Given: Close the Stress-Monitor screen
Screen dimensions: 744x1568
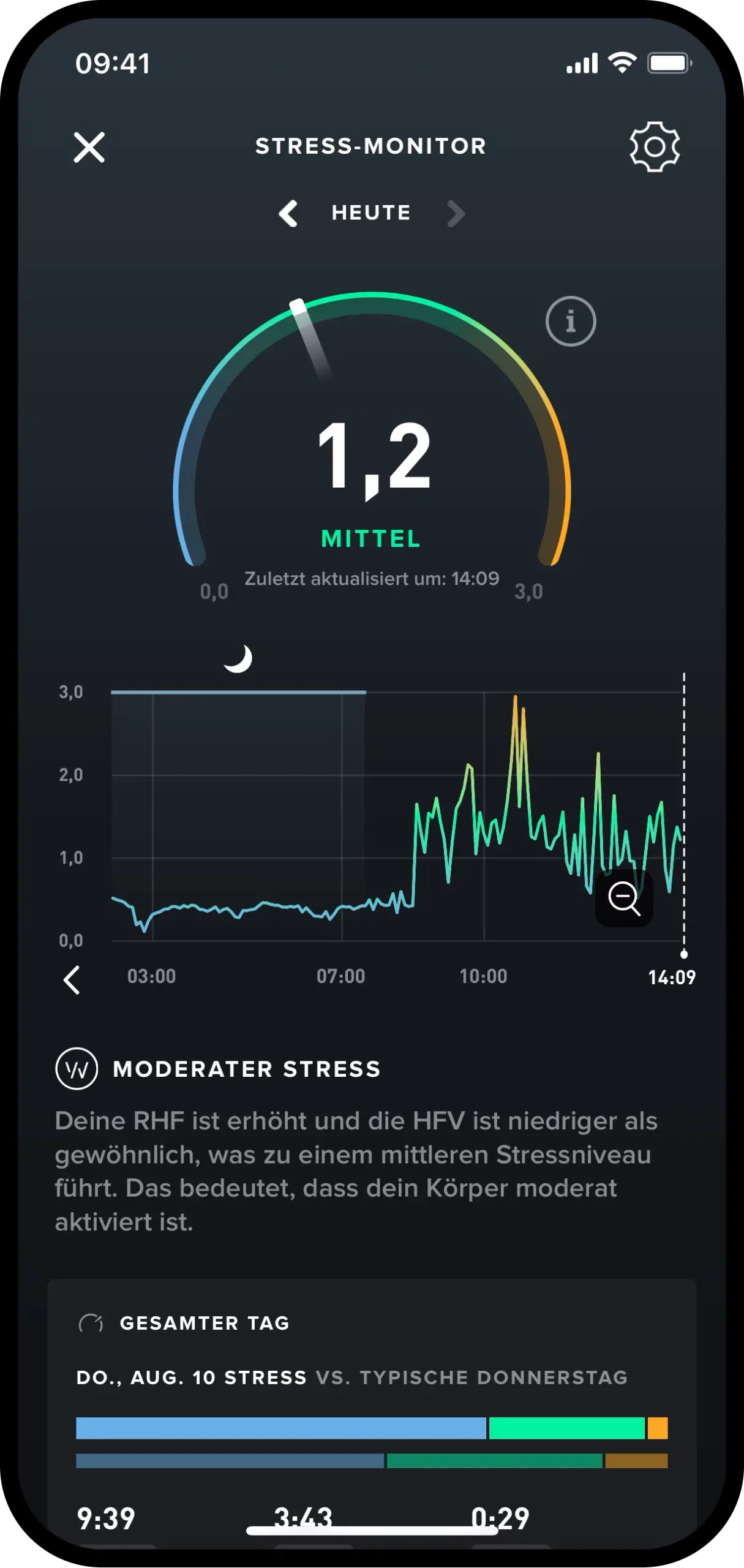Looking at the screenshot, I should pos(89,147).
